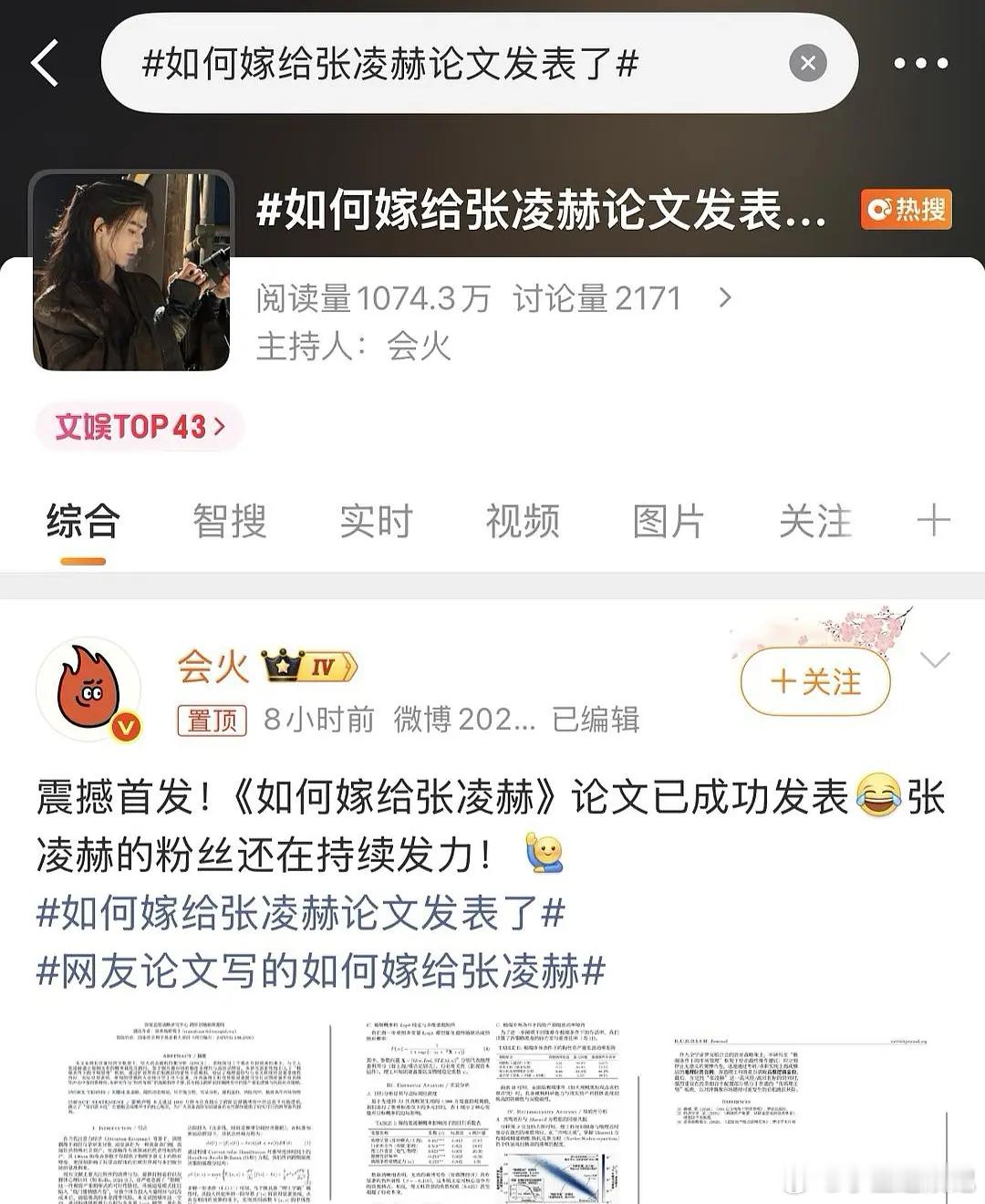
Task: Add a new channel with the + icon
Action: coord(932,521)
